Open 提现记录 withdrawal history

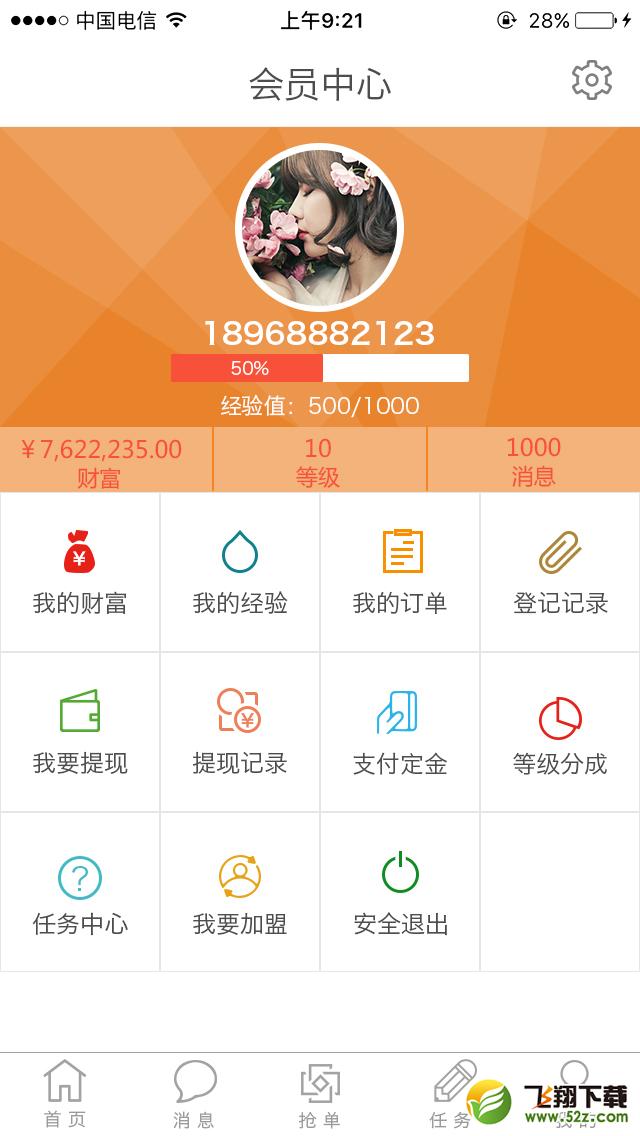point(240,732)
